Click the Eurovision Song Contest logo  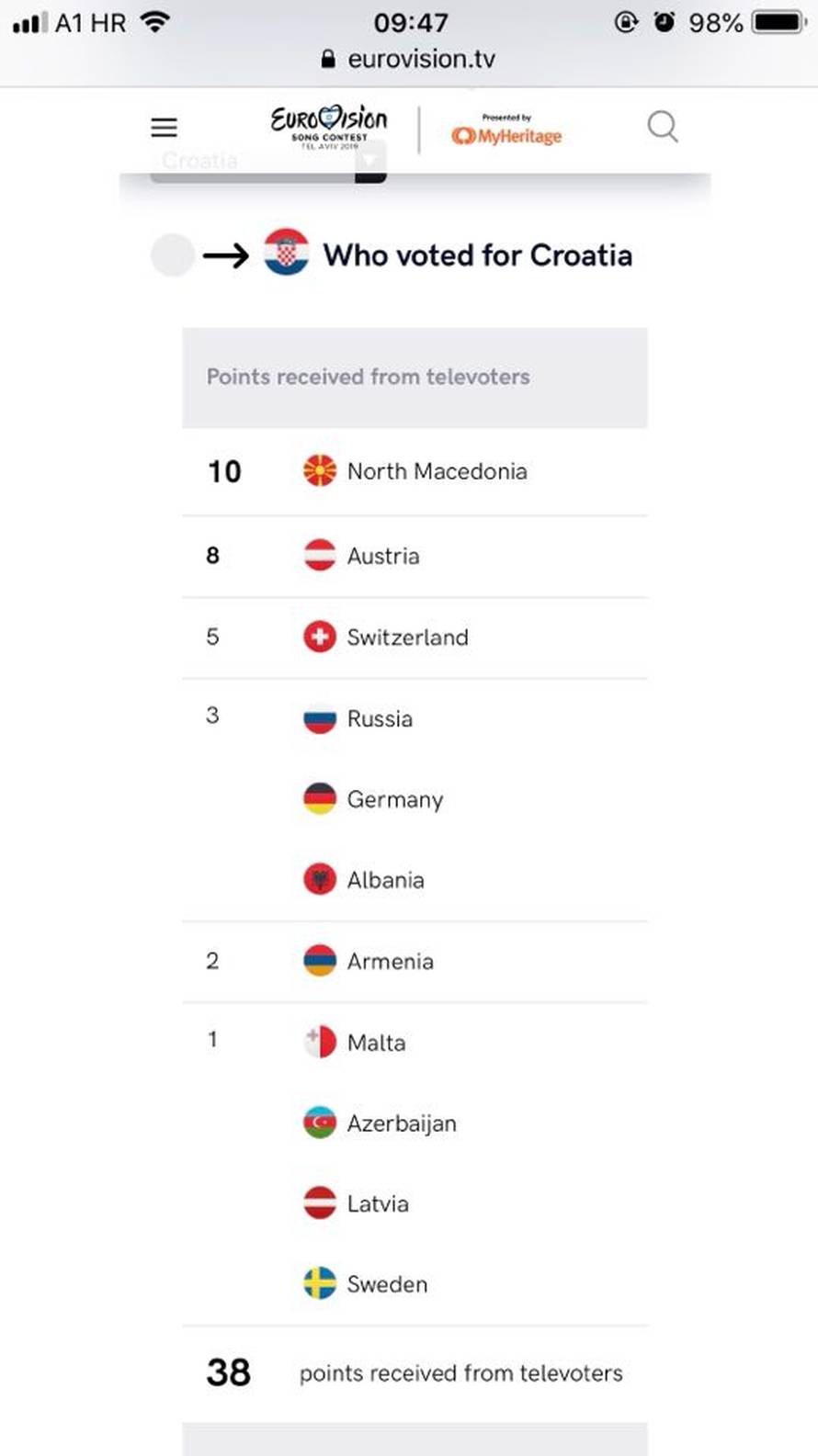(x=327, y=127)
